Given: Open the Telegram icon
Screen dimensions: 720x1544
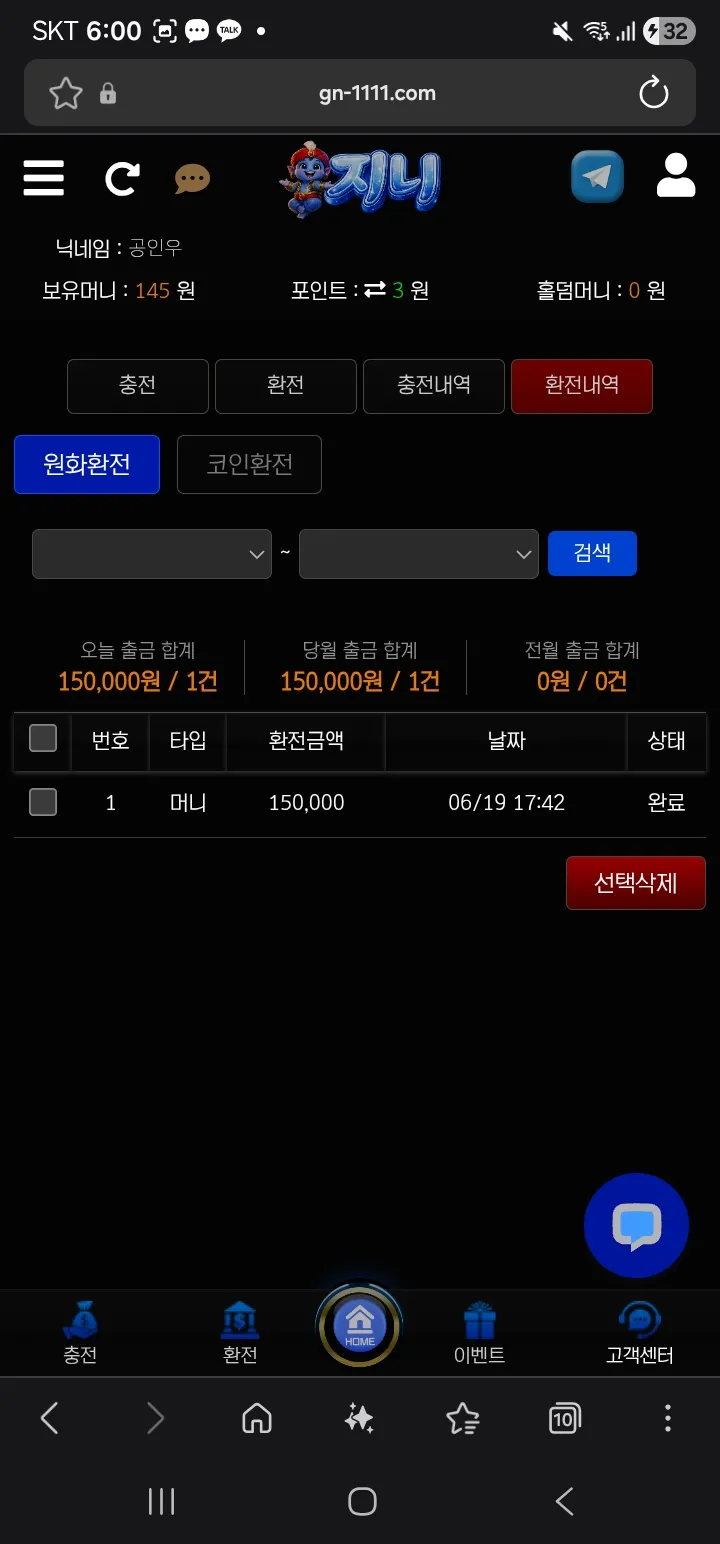Looking at the screenshot, I should pyautogui.click(x=597, y=177).
